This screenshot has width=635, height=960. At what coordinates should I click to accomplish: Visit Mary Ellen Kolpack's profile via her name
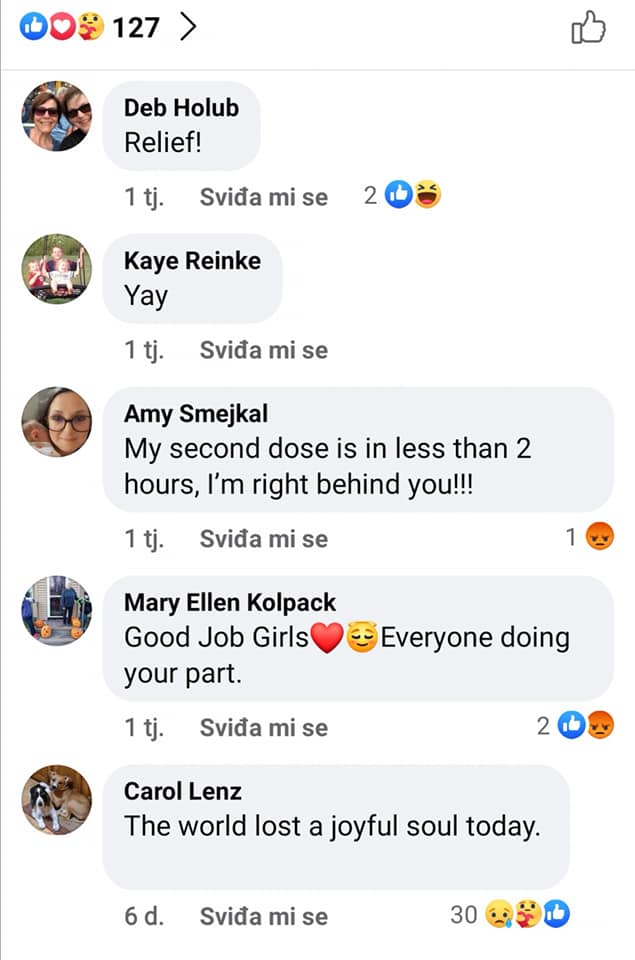(229, 602)
